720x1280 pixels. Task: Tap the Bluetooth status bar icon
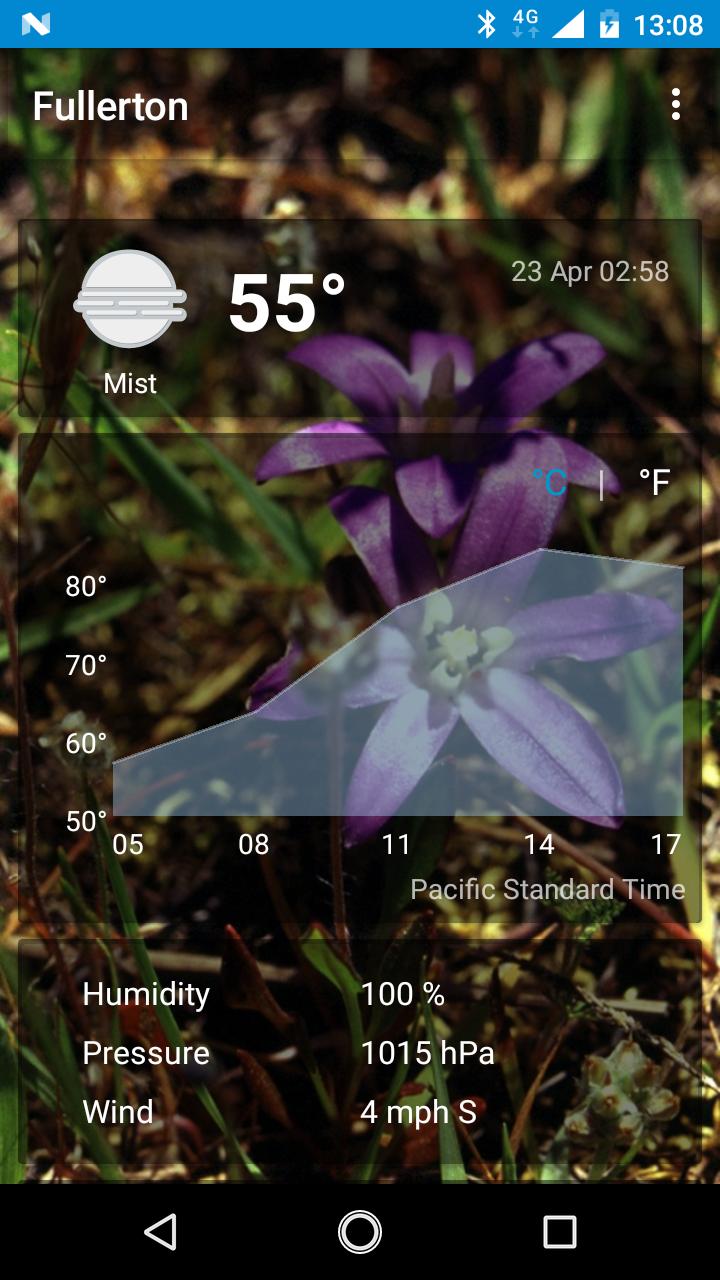[x=489, y=22]
